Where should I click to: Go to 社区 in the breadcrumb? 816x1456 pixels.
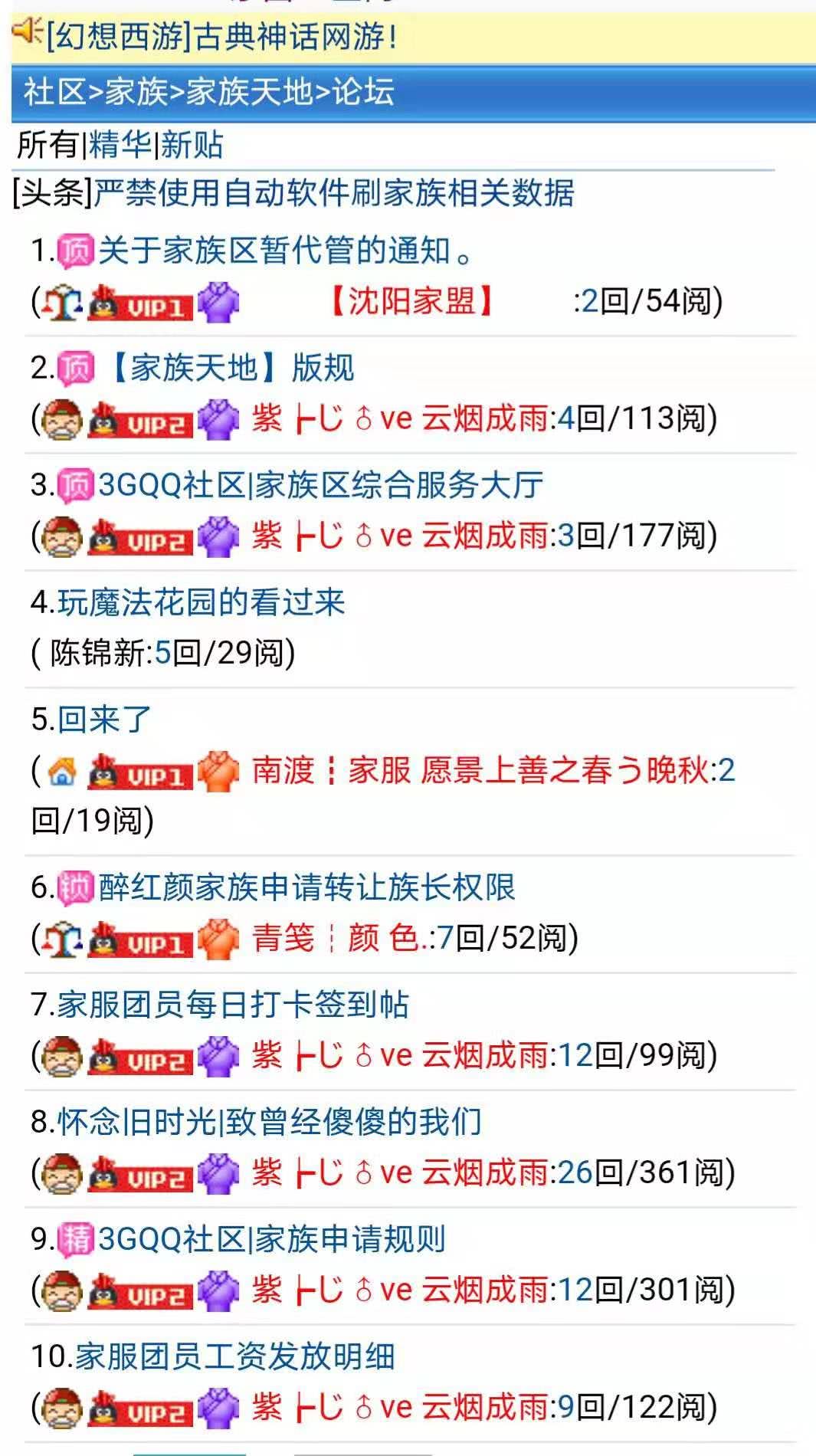coord(54,92)
